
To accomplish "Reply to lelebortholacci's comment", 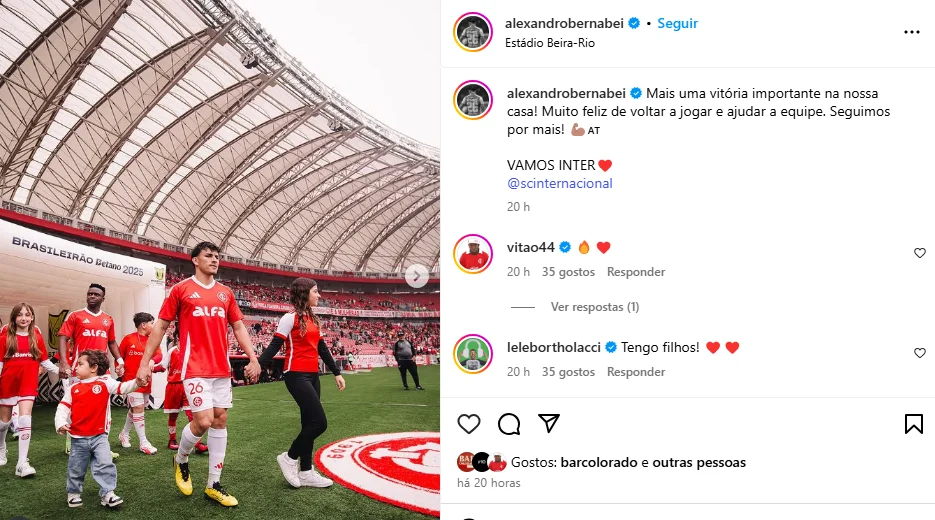I will click(x=636, y=372).
